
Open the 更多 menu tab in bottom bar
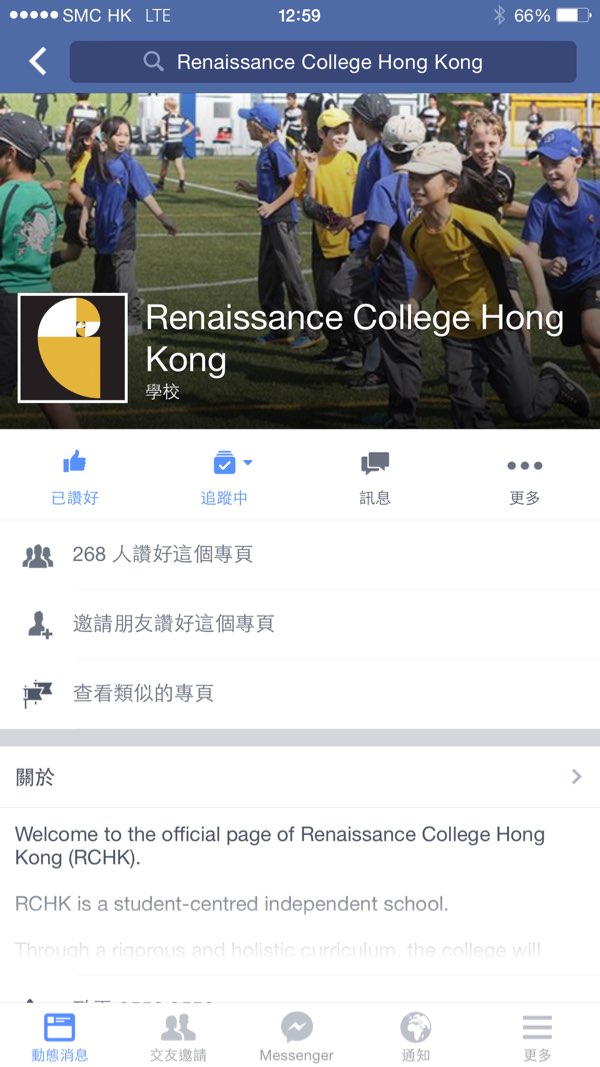[537, 1036]
